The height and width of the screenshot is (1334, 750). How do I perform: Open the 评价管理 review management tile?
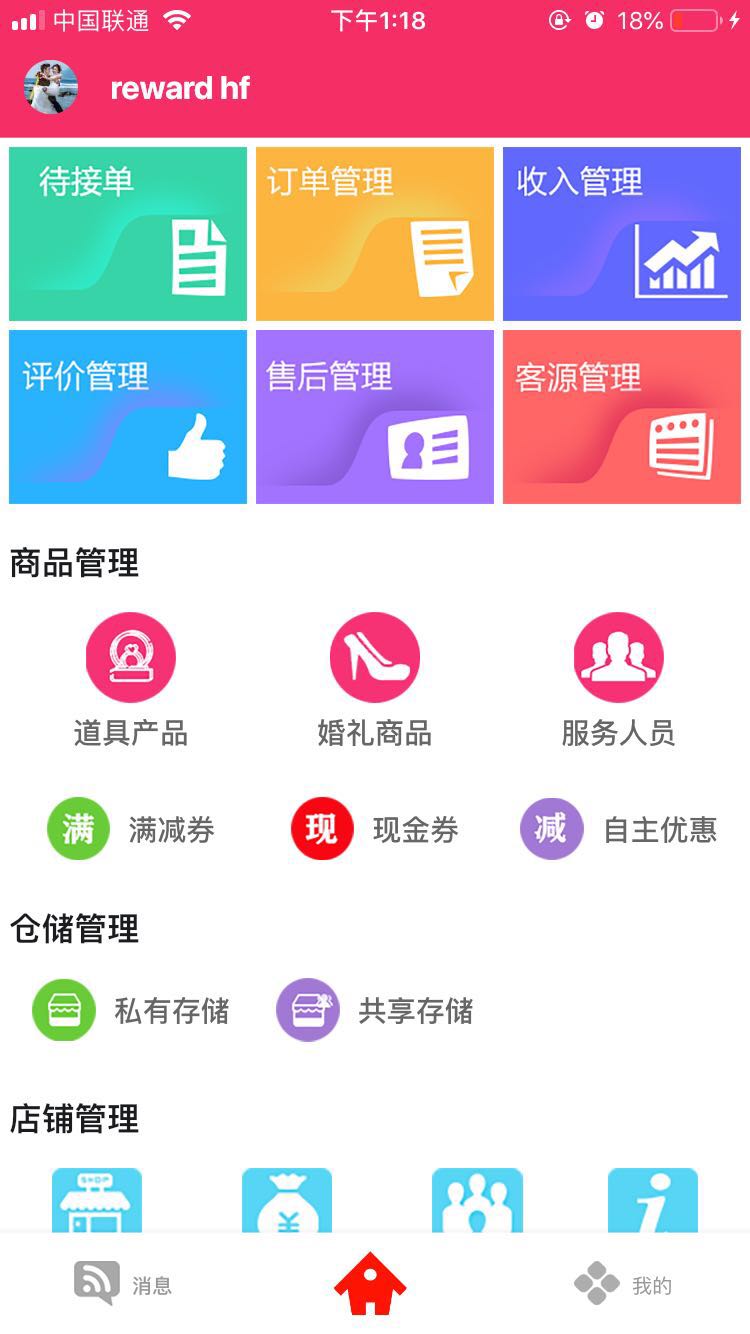(x=128, y=417)
